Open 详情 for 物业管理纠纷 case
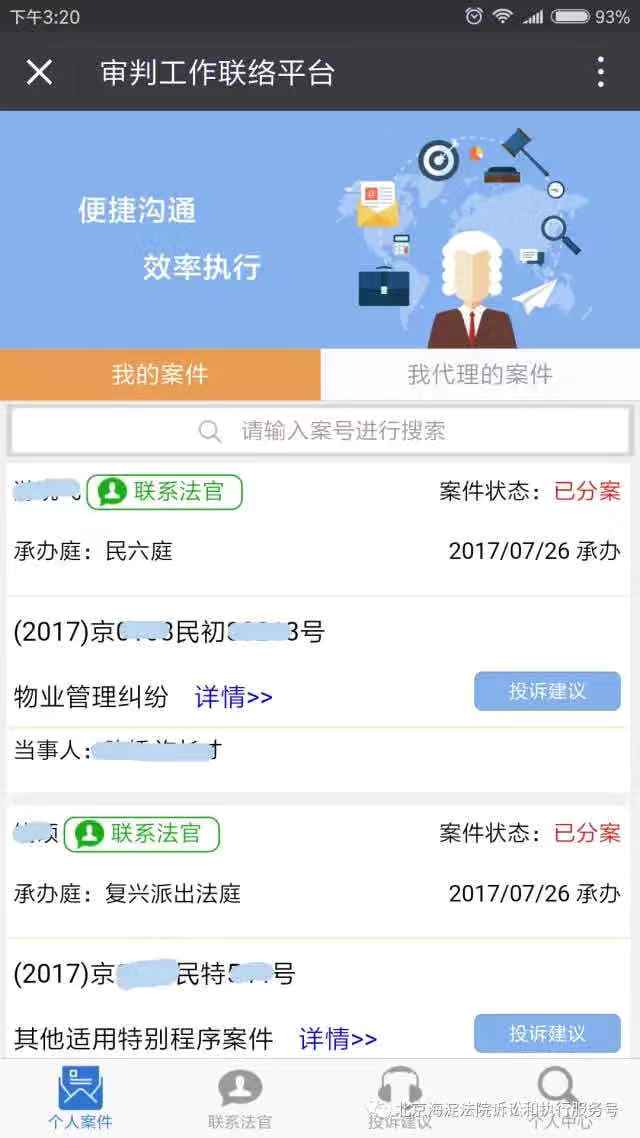The image size is (640, 1138). tap(233, 697)
